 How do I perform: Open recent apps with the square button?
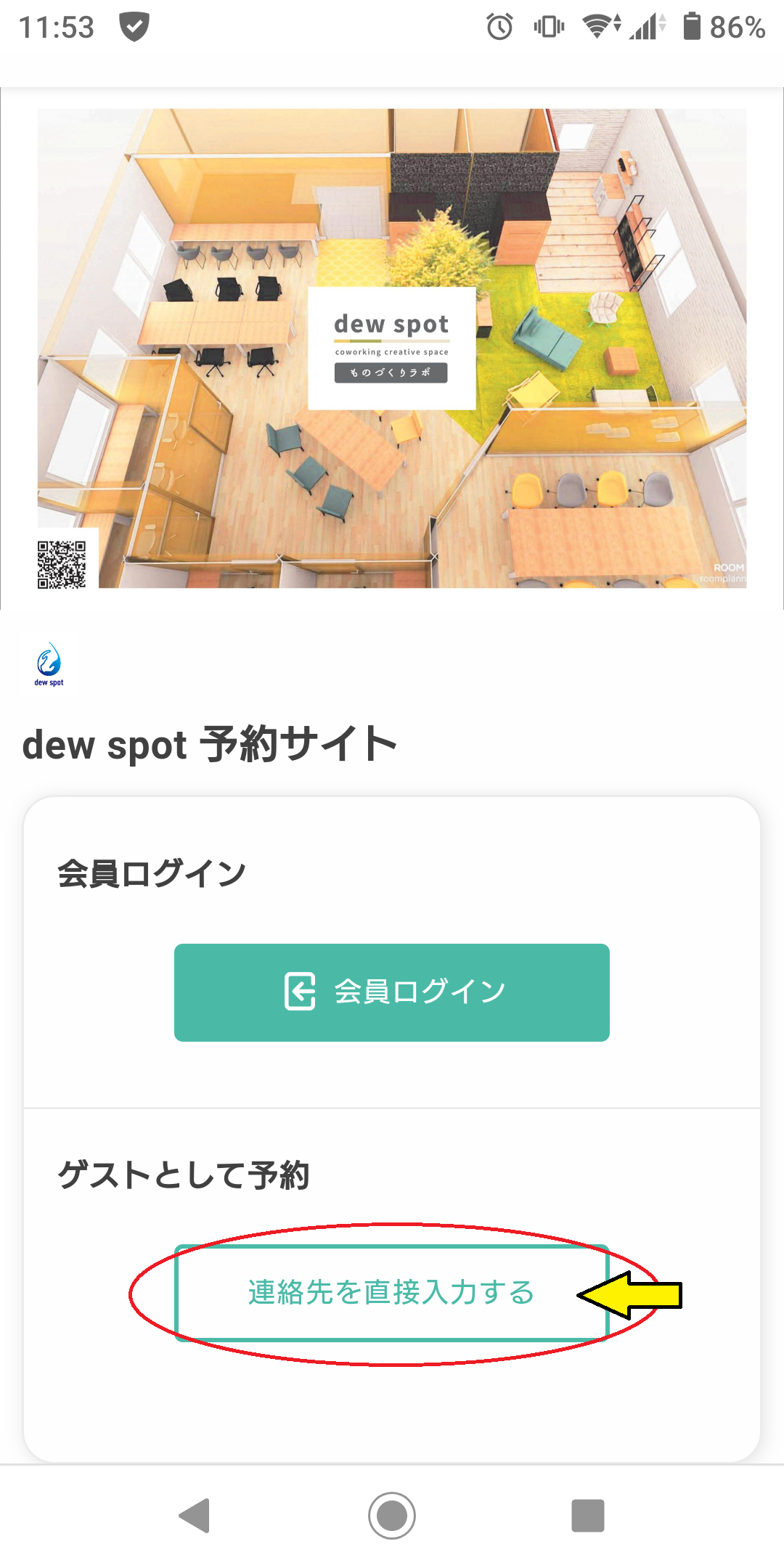coord(588,1516)
